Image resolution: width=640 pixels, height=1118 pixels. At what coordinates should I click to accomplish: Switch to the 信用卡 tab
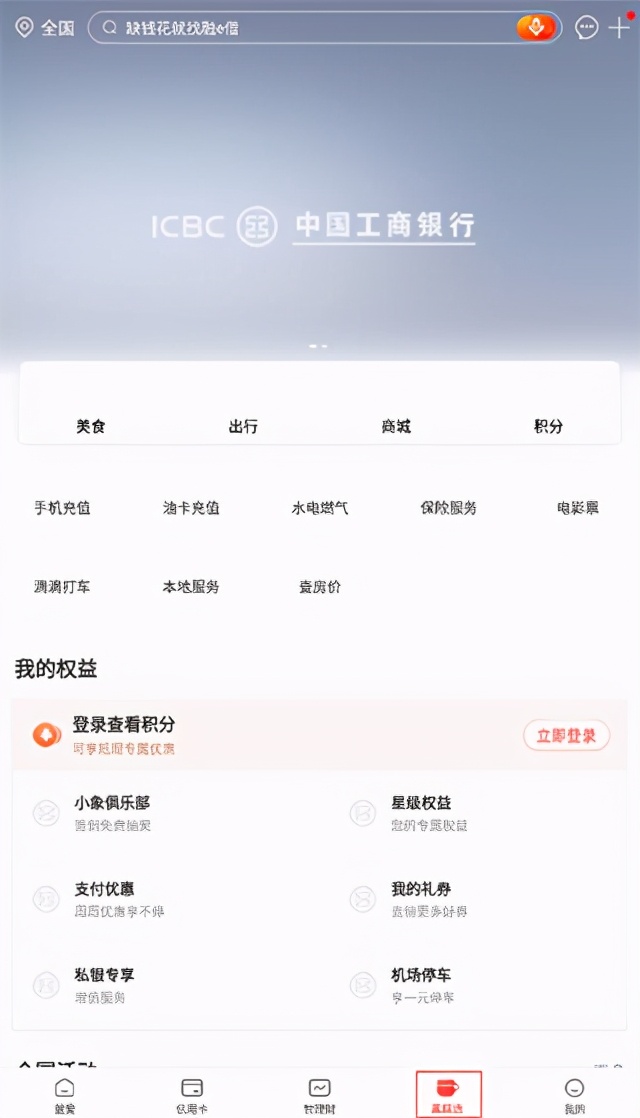(x=192, y=1095)
